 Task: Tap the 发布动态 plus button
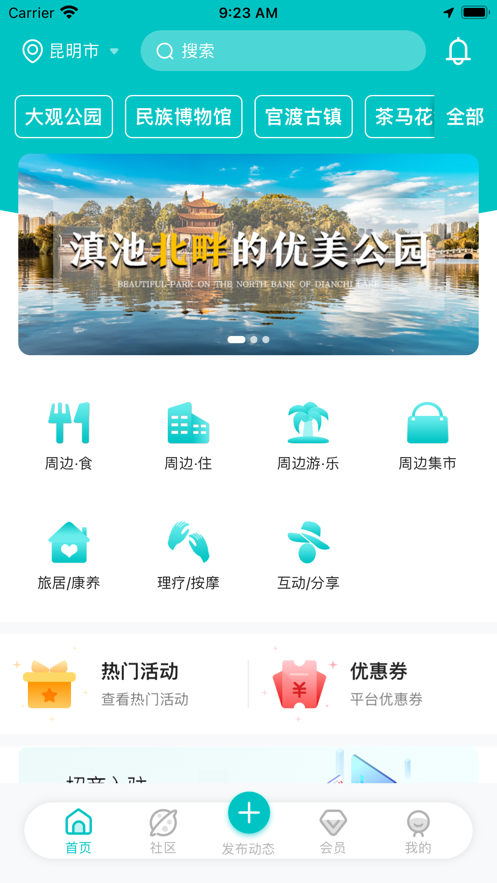(249, 813)
